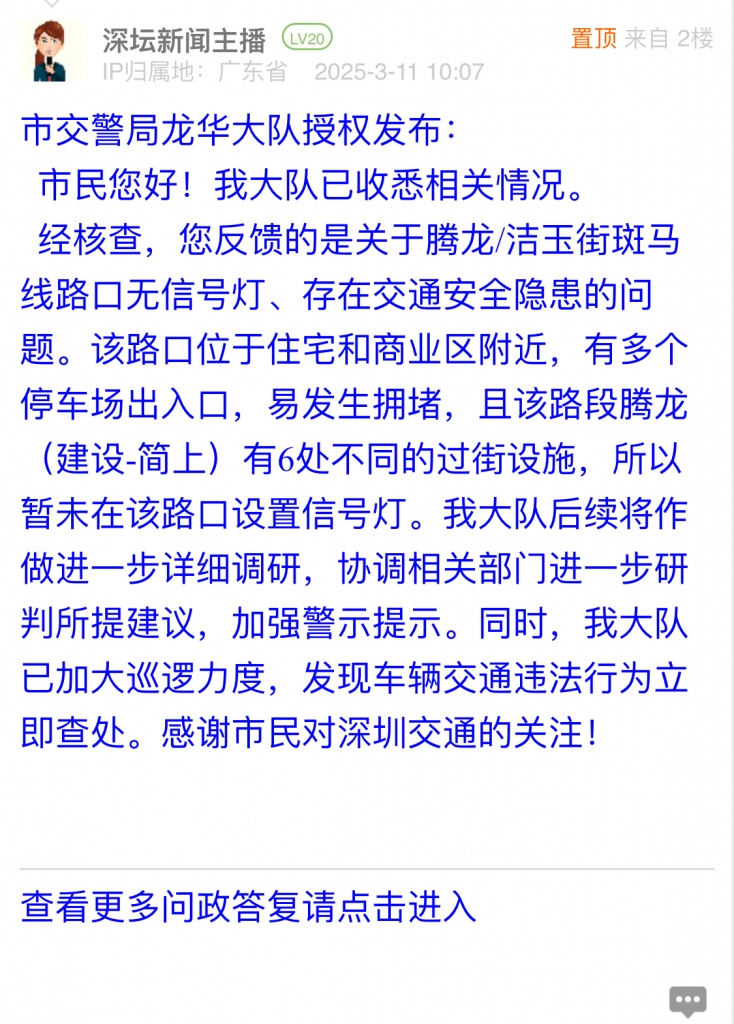Open the 深坛新闻主播 username
Image resolution: width=734 pixels, height=1024 pixels.
pyautogui.click(x=184, y=40)
